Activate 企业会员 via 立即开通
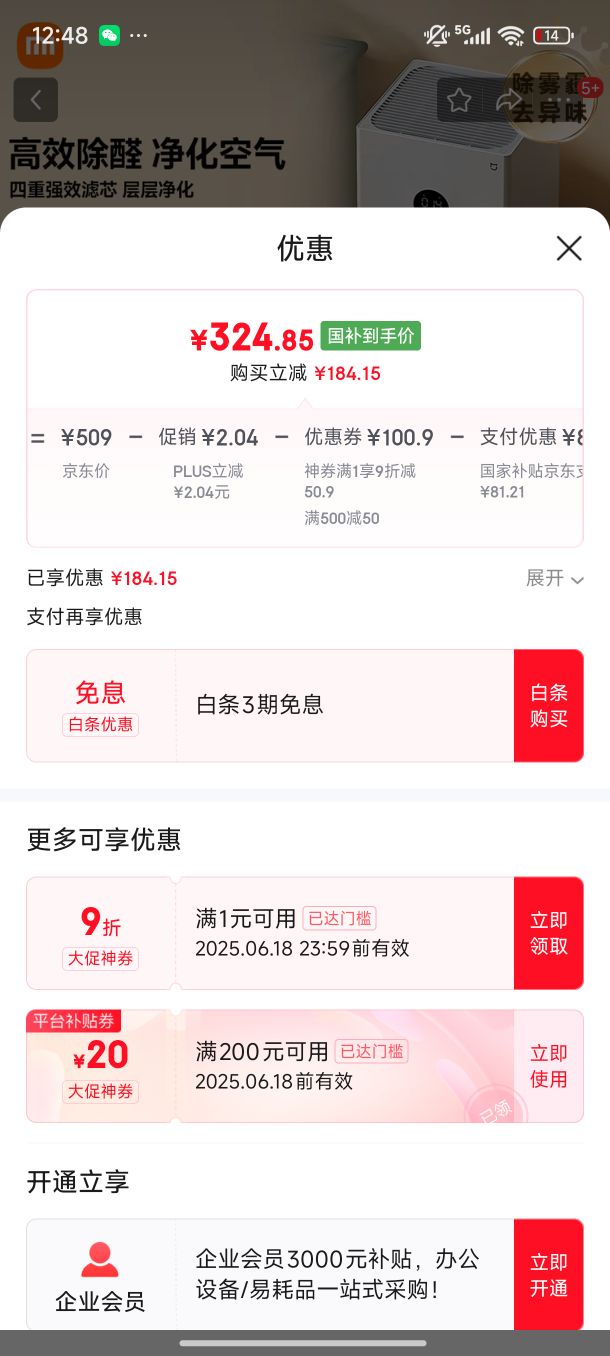610x1356 pixels. click(548, 1275)
